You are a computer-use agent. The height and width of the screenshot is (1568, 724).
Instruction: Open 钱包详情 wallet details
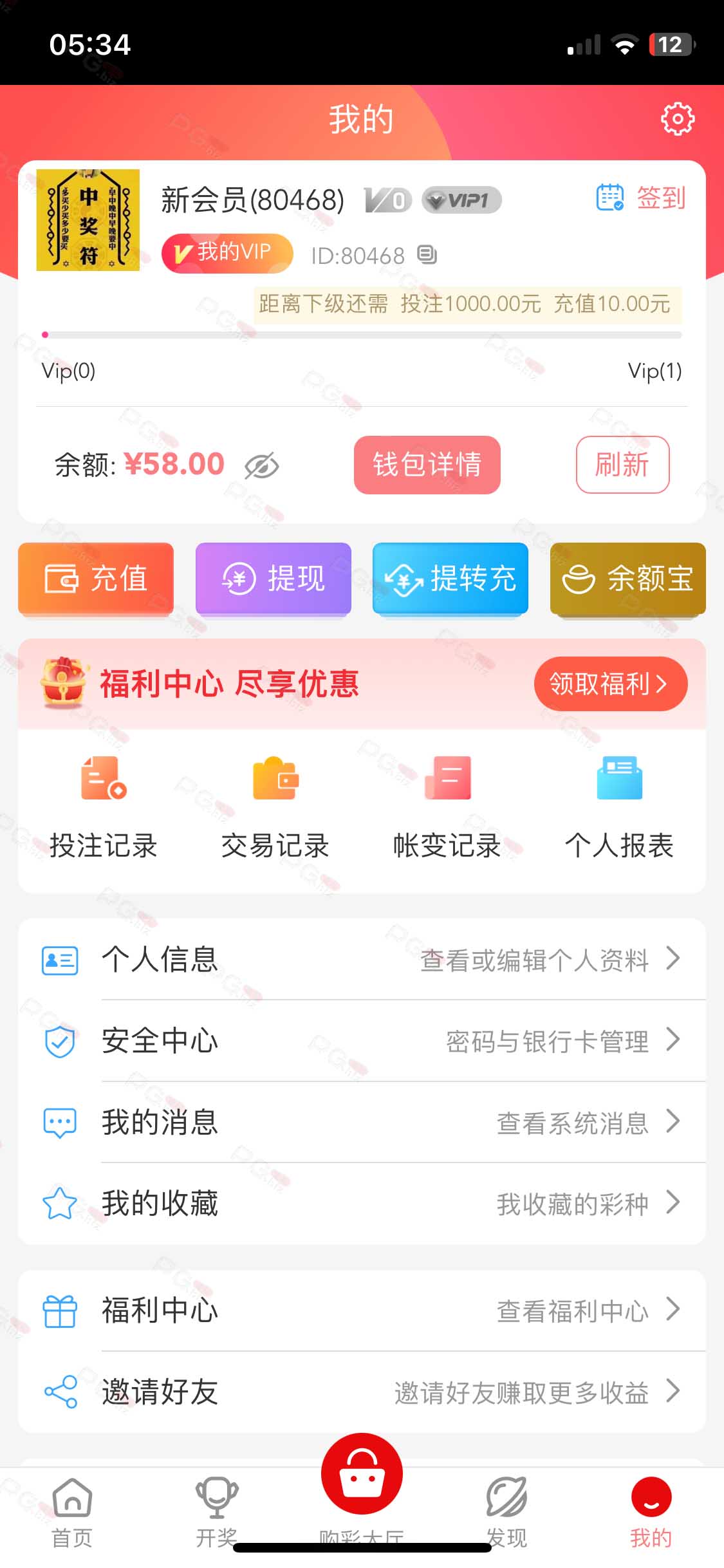coord(427,465)
